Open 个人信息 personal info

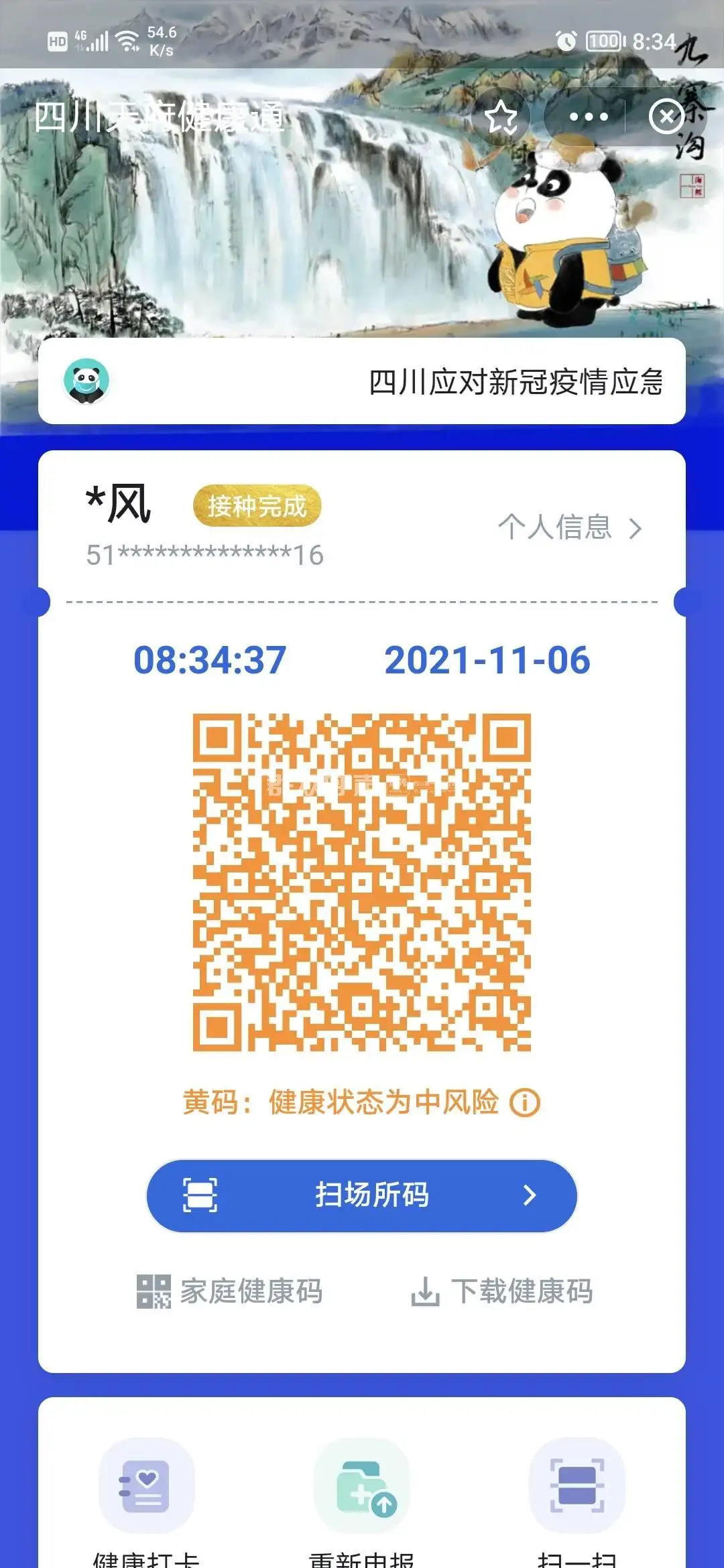pyautogui.click(x=570, y=527)
